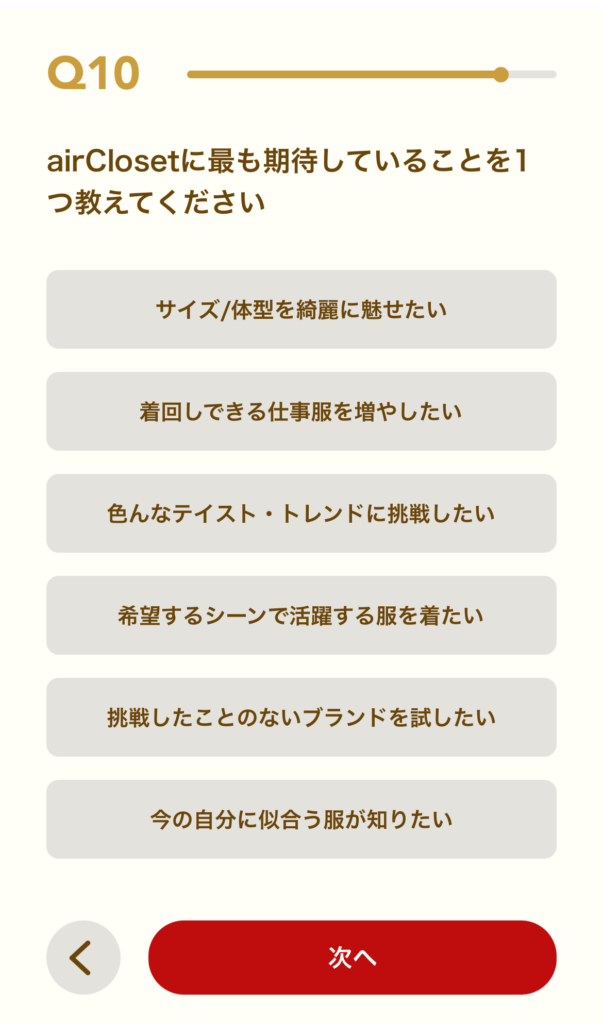Tap the red 次へ button
The width and height of the screenshot is (603, 1024).
[352, 957]
